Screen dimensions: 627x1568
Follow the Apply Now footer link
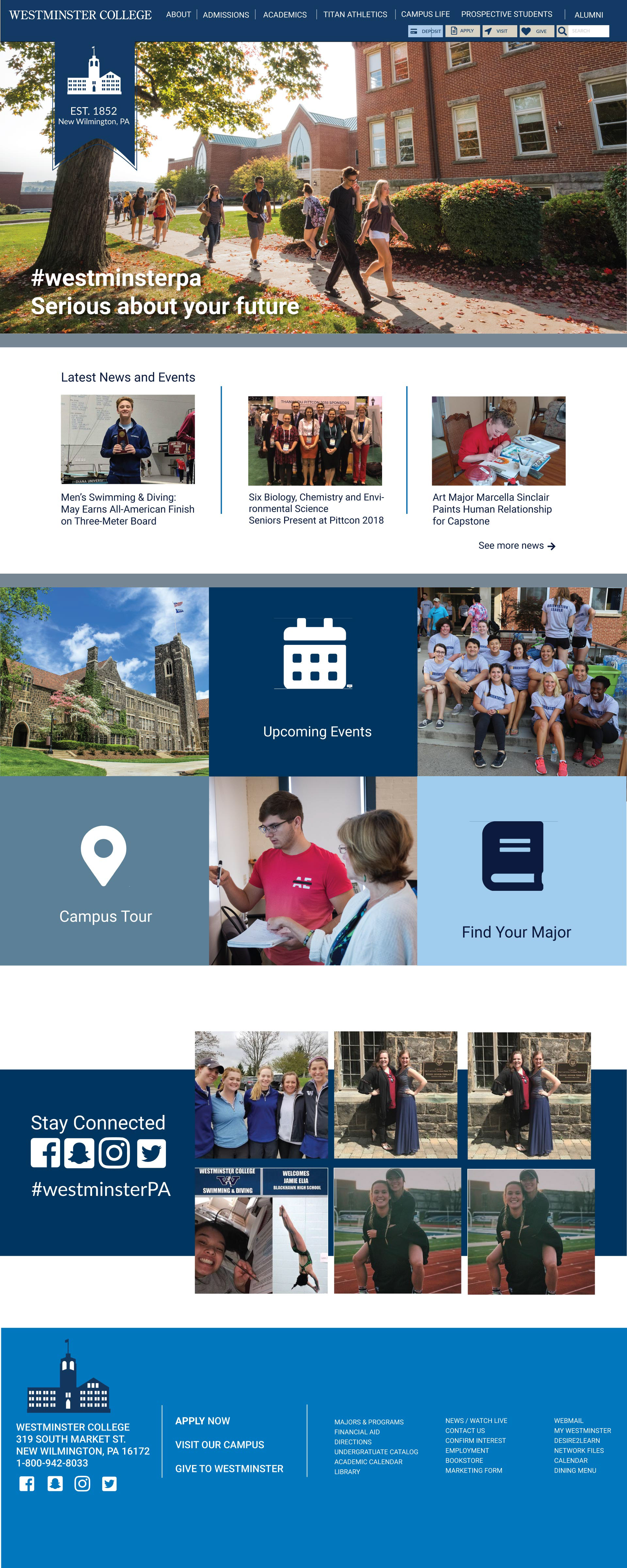pos(203,1421)
